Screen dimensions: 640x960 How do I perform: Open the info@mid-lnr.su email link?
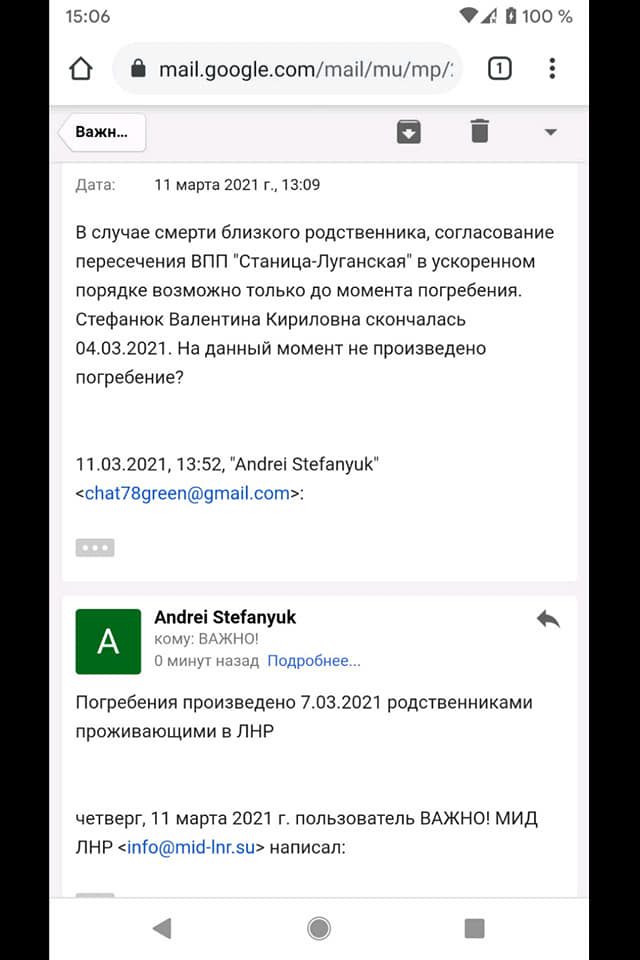195,847
